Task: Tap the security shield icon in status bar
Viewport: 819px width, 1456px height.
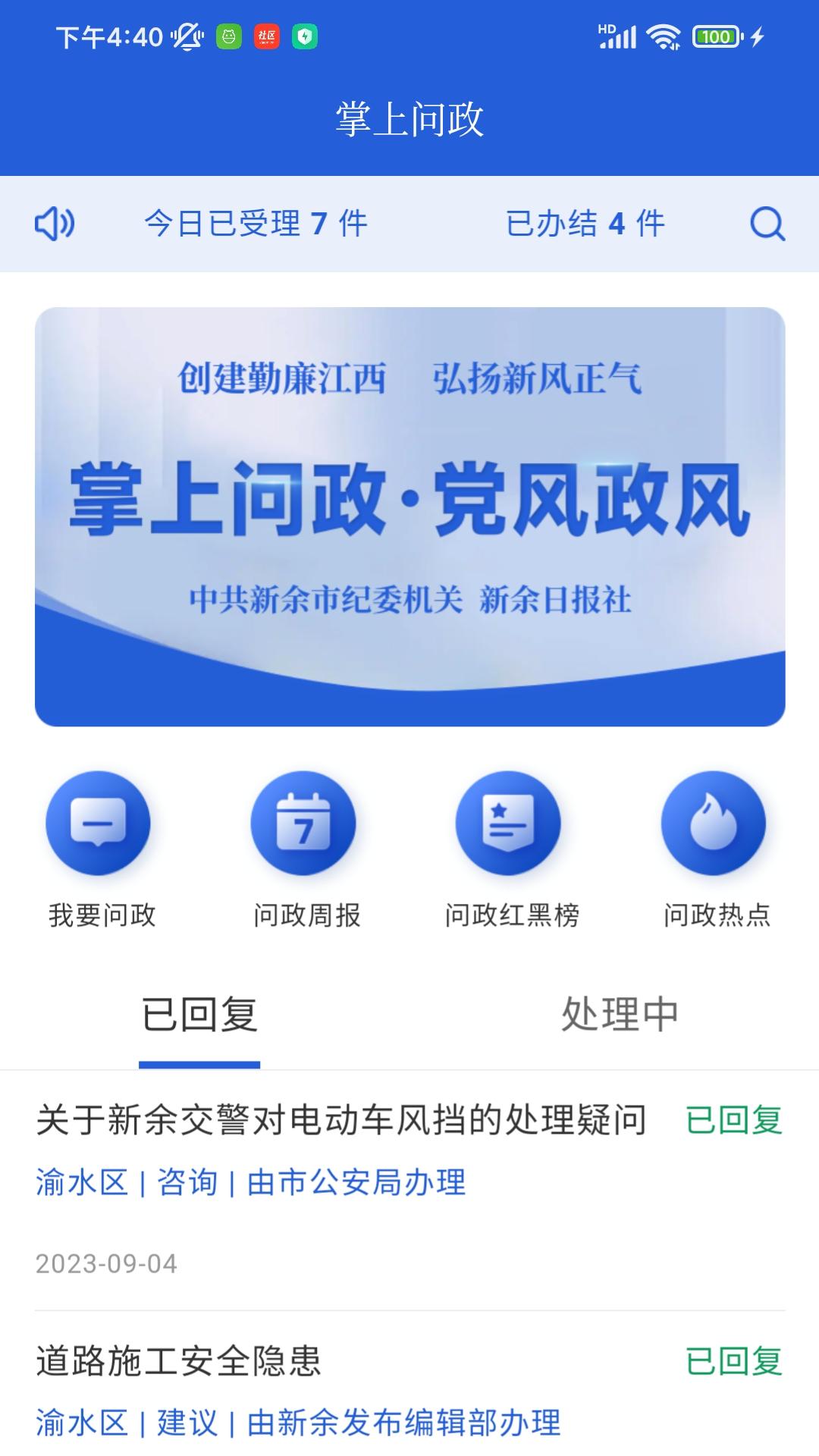Action: pyautogui.click(x=306, y=33)
